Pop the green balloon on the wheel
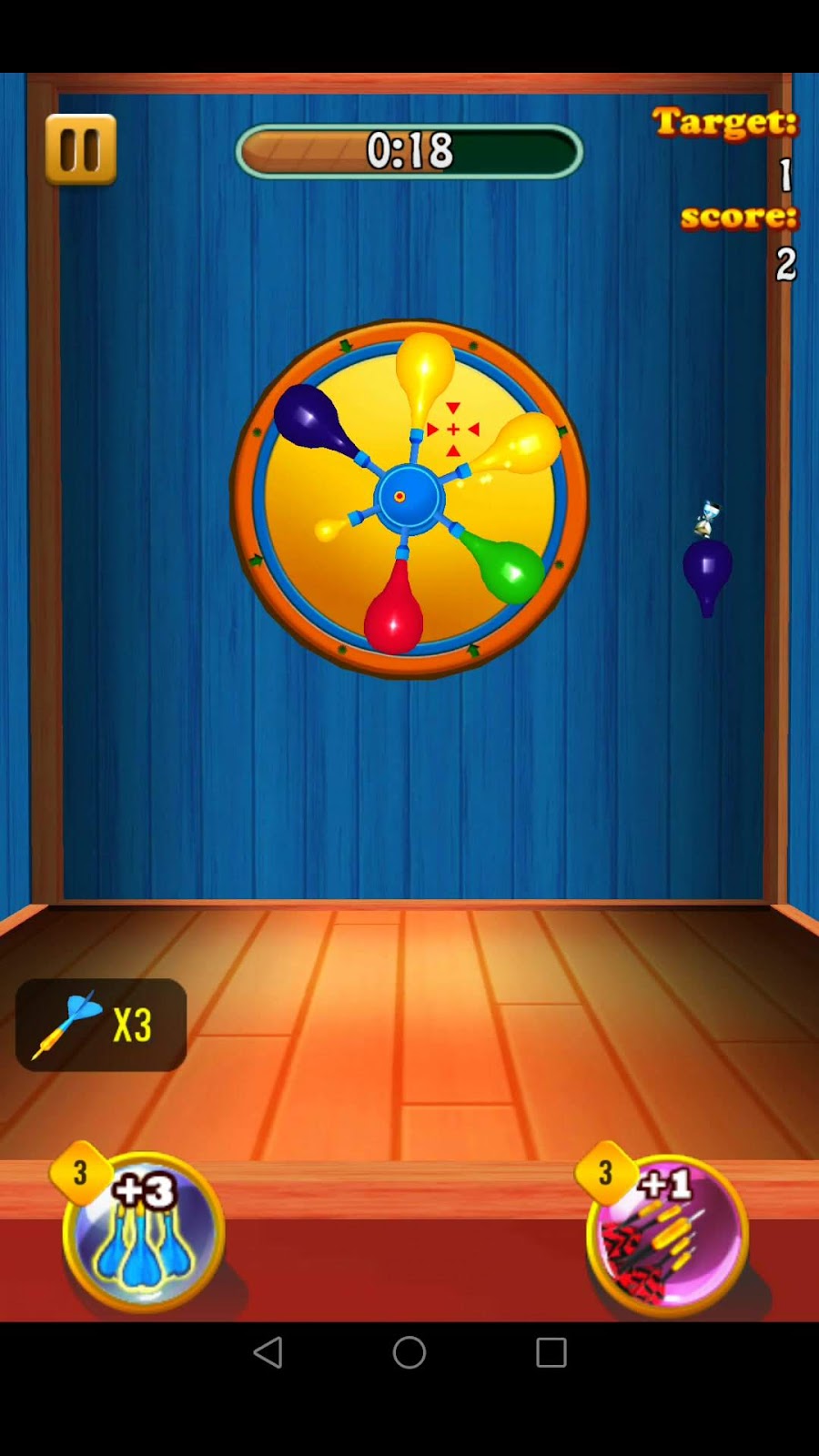 point(506,569)
